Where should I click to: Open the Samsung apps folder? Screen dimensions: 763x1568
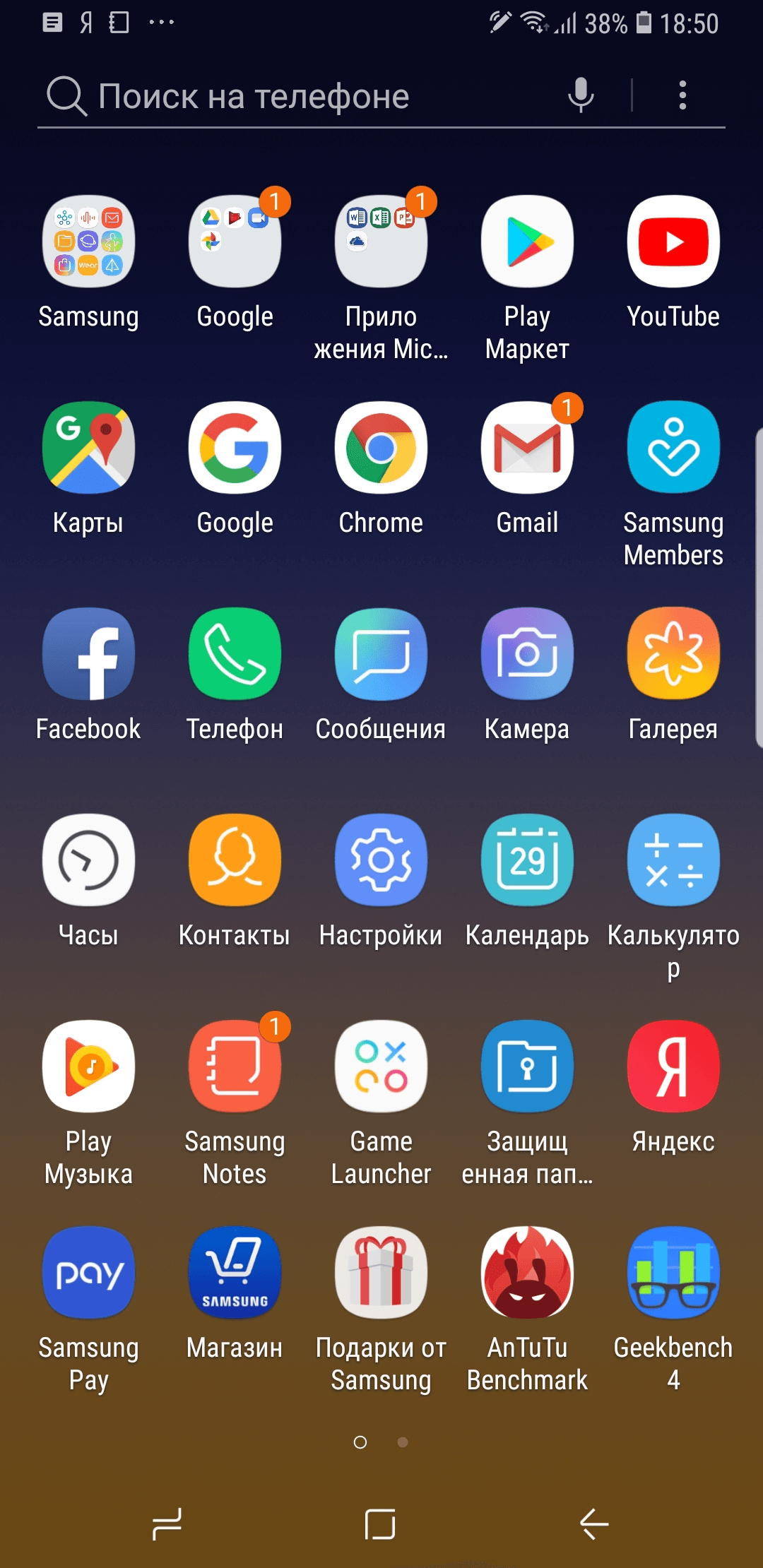pyautogui.click(x=88, y=242)
